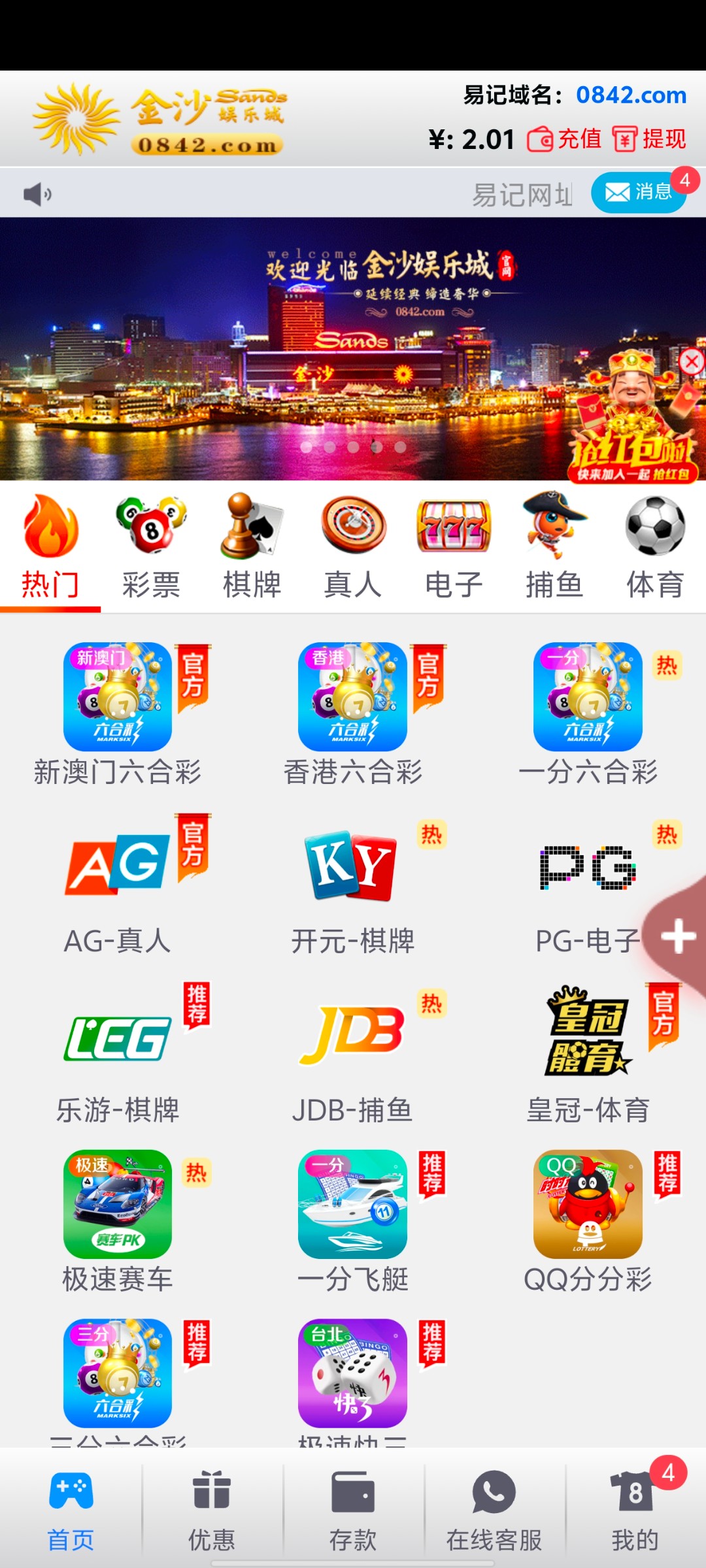Open 新澳门六合彩 game
This screenshot has width=706, height=1568.
(118, 713)
